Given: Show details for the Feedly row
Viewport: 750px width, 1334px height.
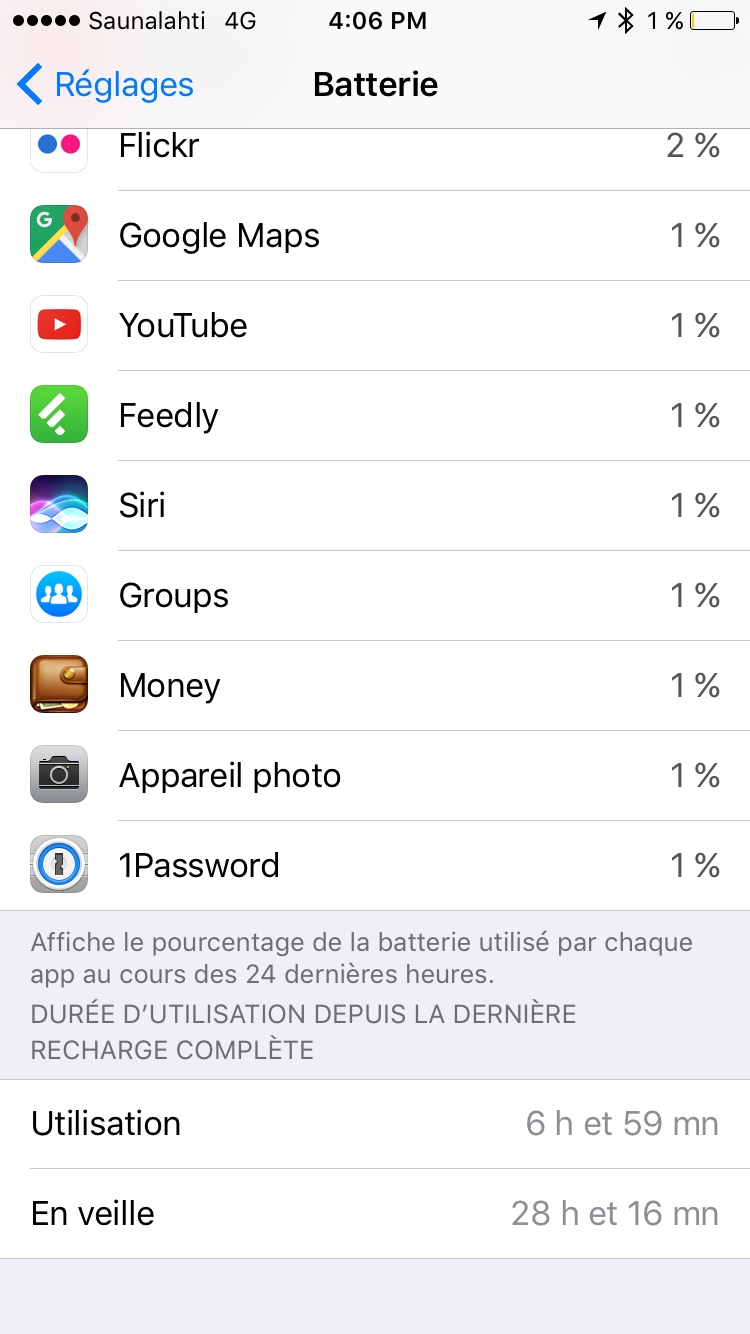Looking at the screenshot, I should [x=375, y=416].
